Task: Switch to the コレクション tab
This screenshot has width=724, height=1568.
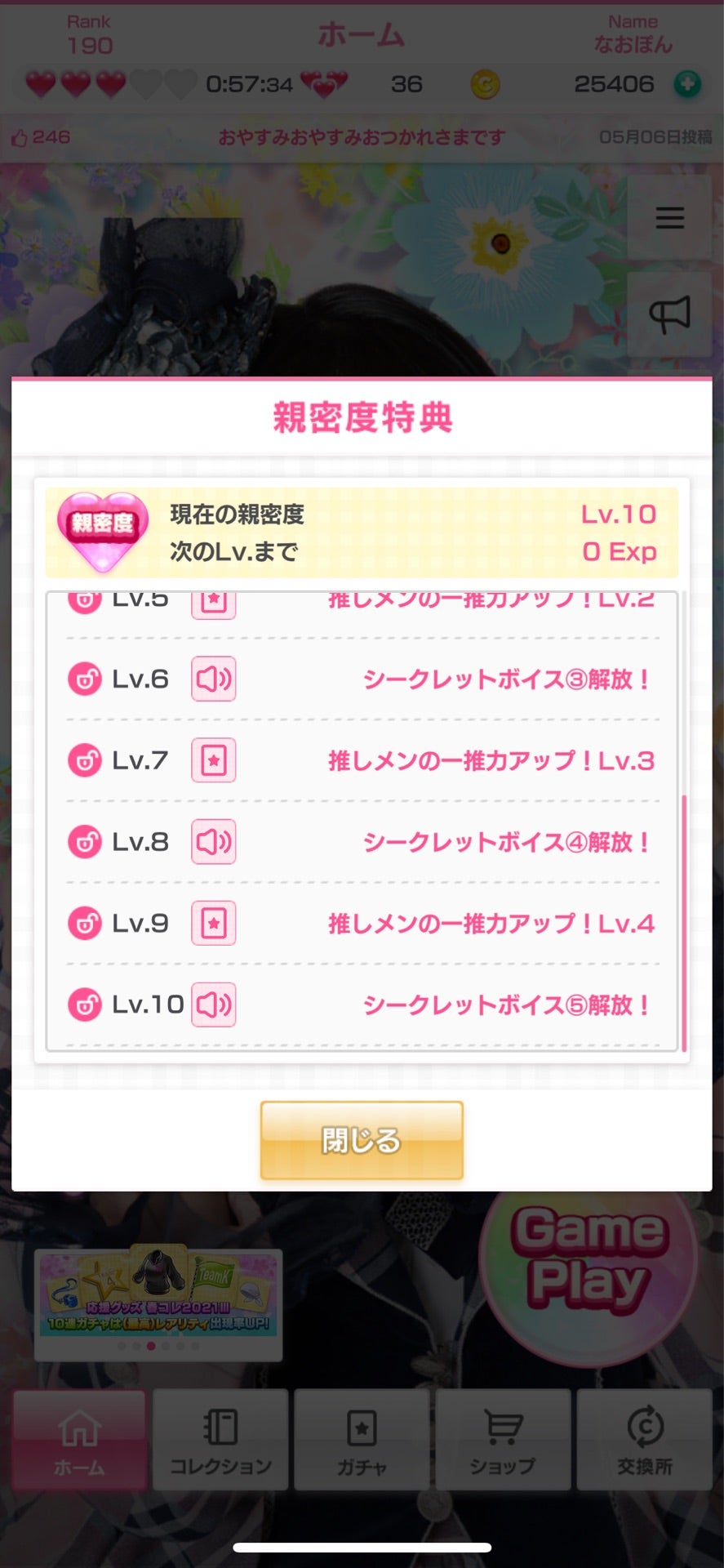Action: (220, 1441)
